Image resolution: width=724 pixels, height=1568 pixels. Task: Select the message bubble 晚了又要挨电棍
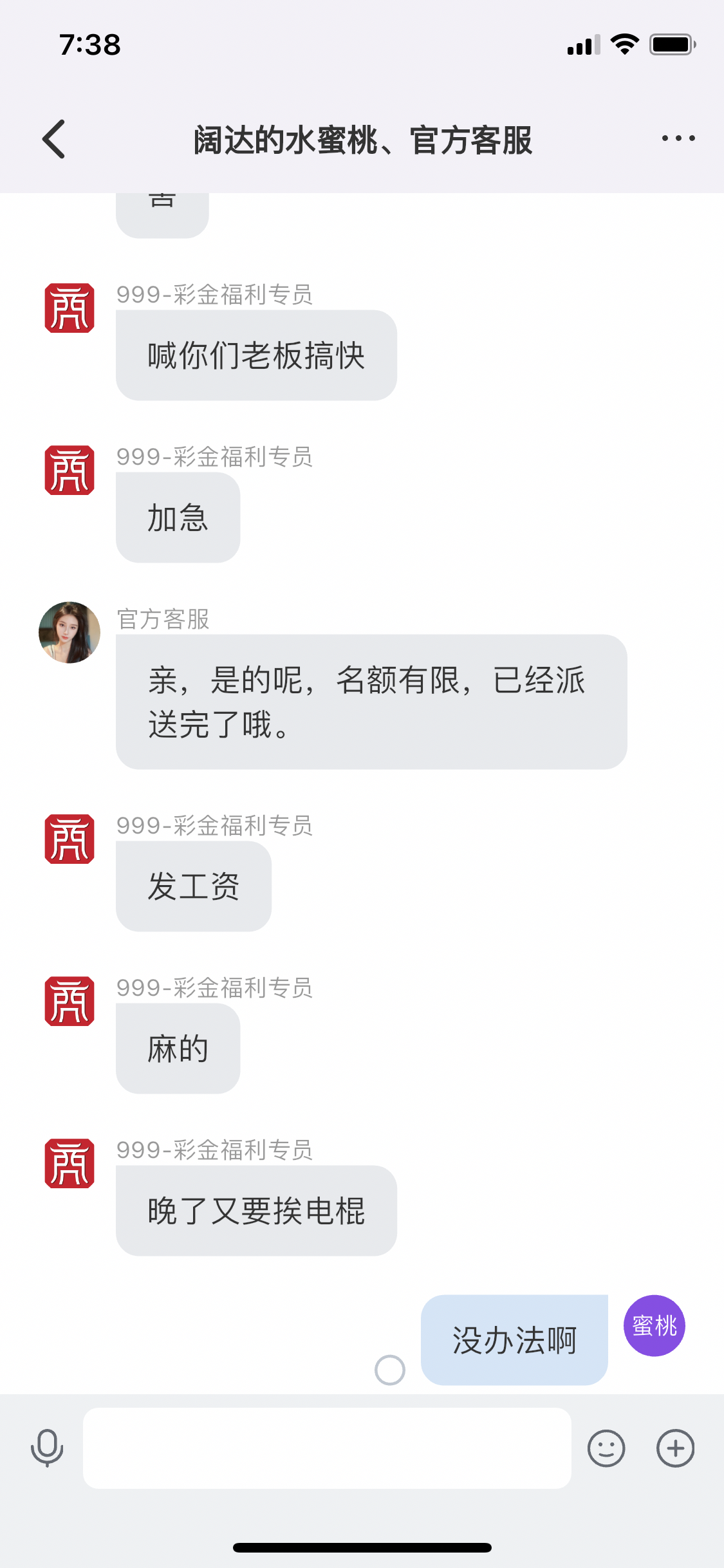(255, 1211)
